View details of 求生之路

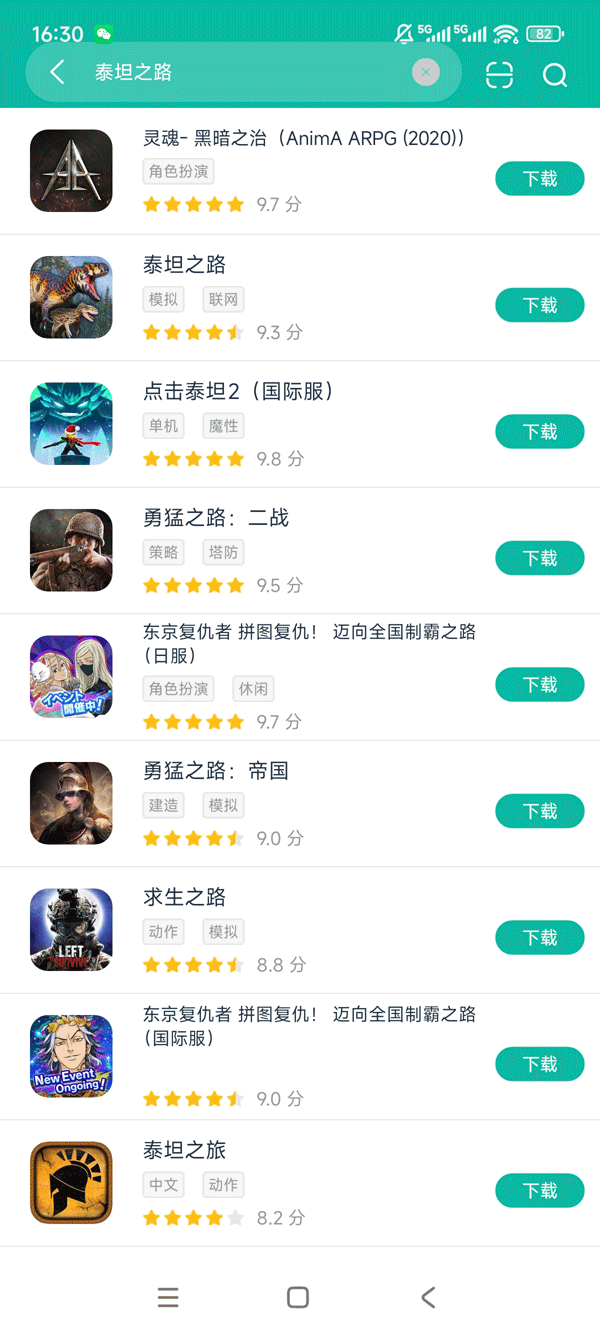[185, 898]
